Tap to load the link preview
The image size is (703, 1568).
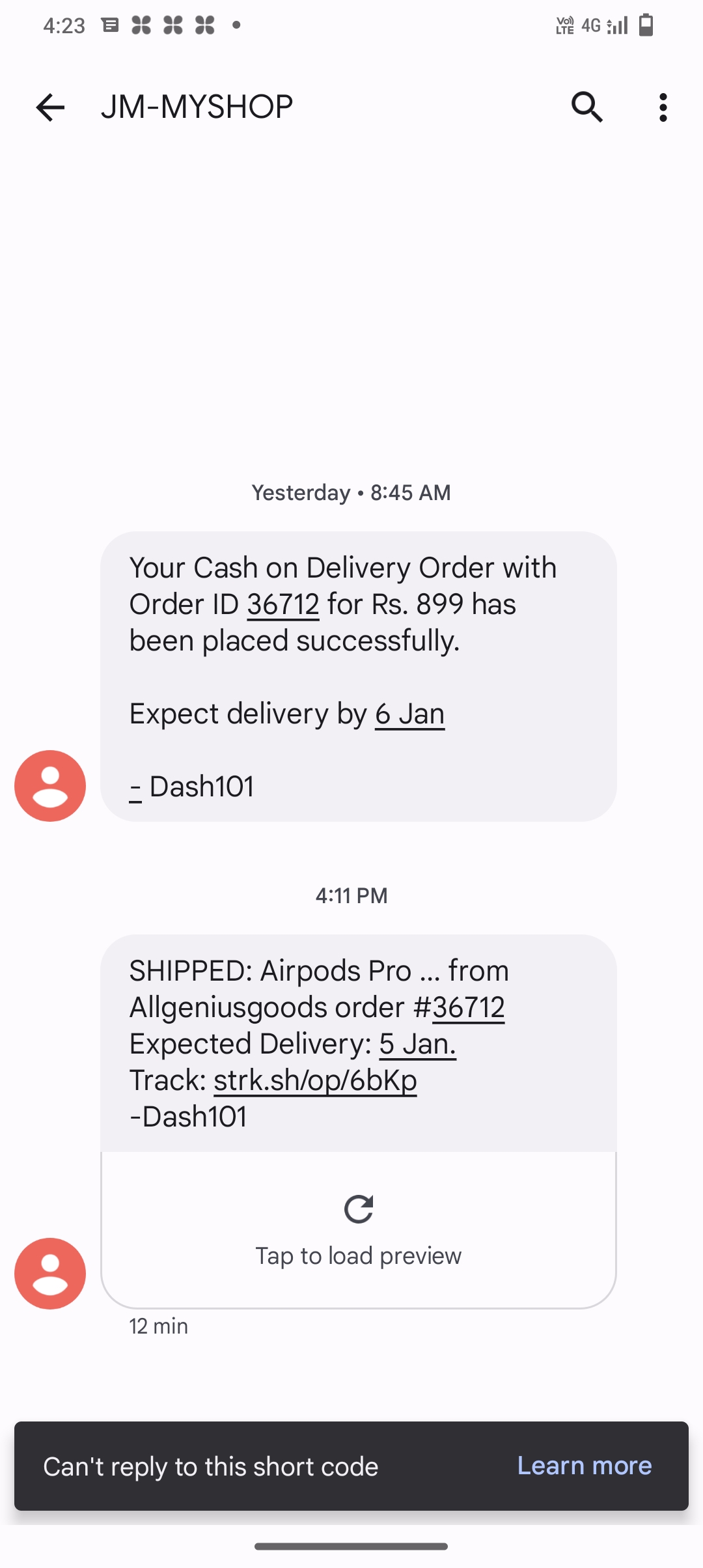point(359,1229)
